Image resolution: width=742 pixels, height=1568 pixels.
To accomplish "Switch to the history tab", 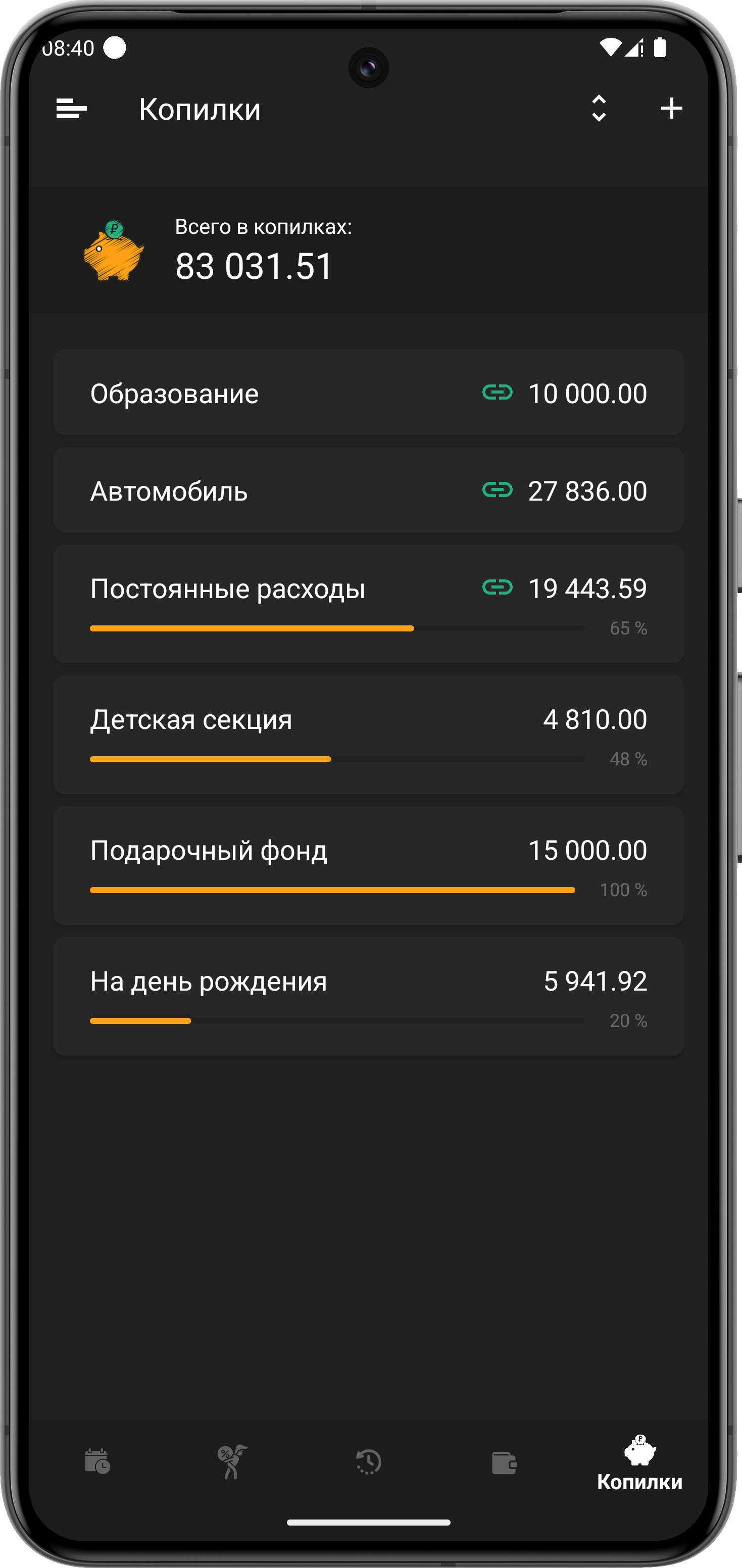I will point(368,1461).
